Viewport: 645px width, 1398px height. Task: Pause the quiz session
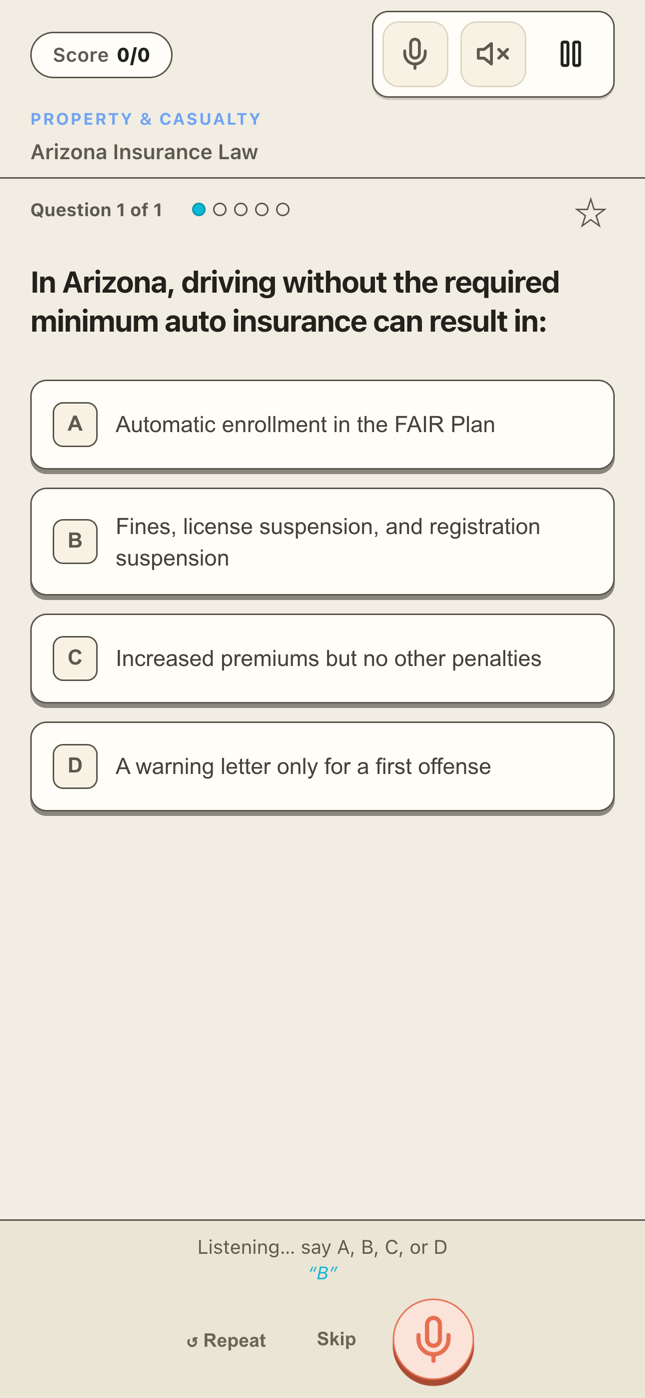coord(571,54)
